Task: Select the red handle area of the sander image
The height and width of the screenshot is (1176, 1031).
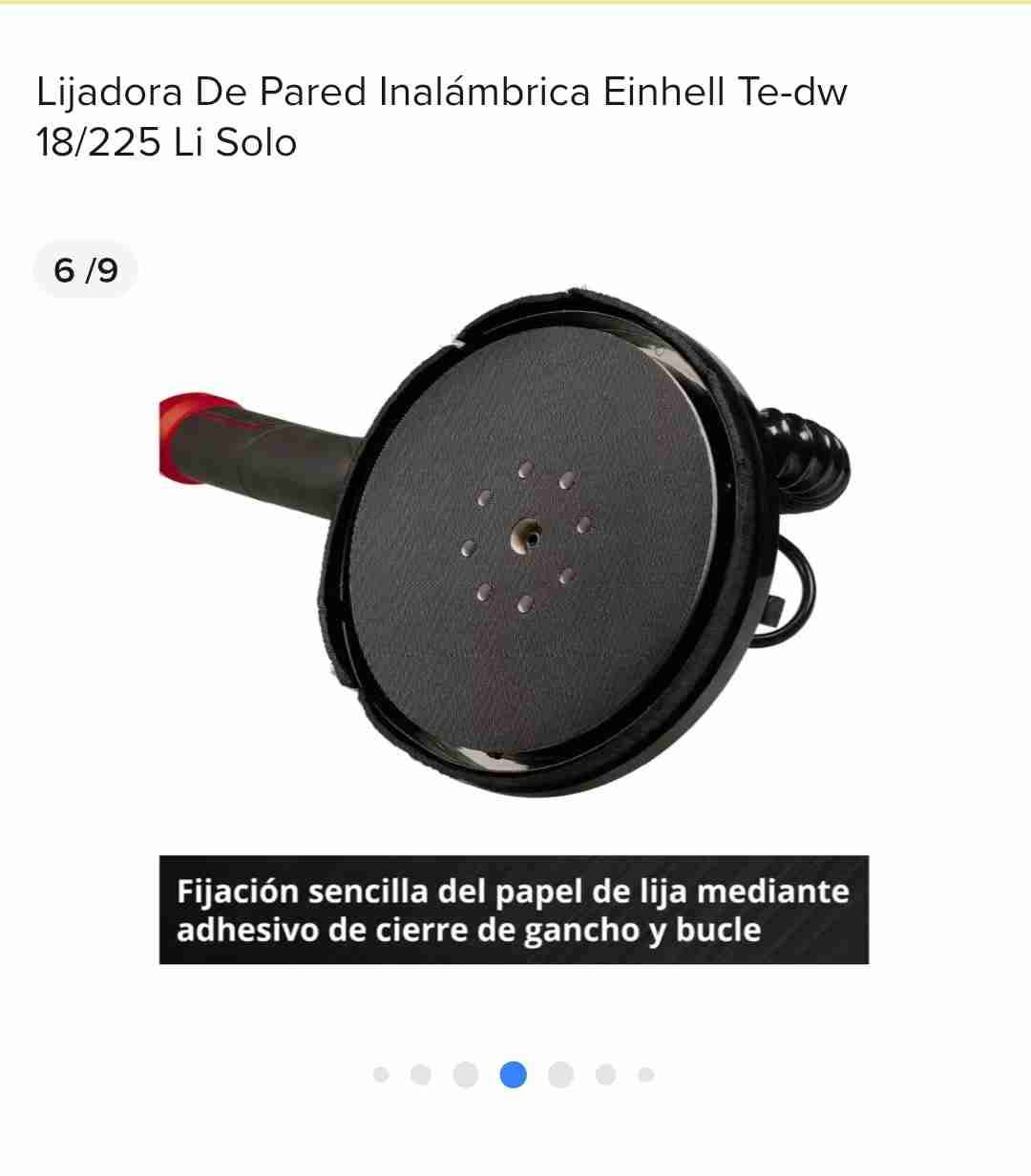Action: pyautogui.click(x=186, y=434)
